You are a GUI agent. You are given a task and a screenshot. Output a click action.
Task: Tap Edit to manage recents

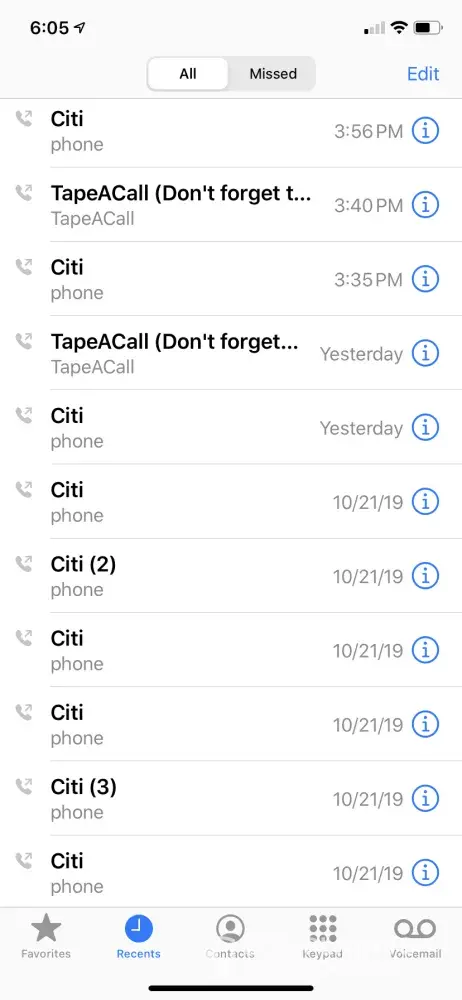(x=423, y=74)
